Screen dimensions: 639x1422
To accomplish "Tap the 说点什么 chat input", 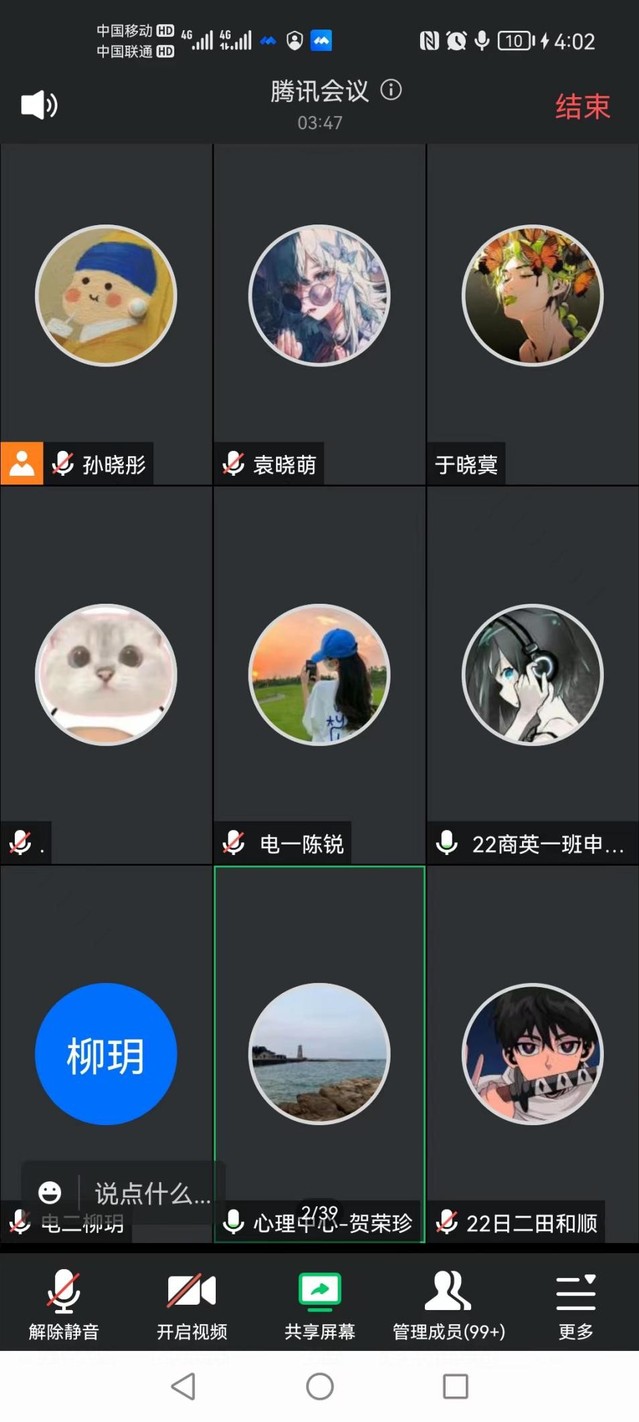I will pos(152,1193).
